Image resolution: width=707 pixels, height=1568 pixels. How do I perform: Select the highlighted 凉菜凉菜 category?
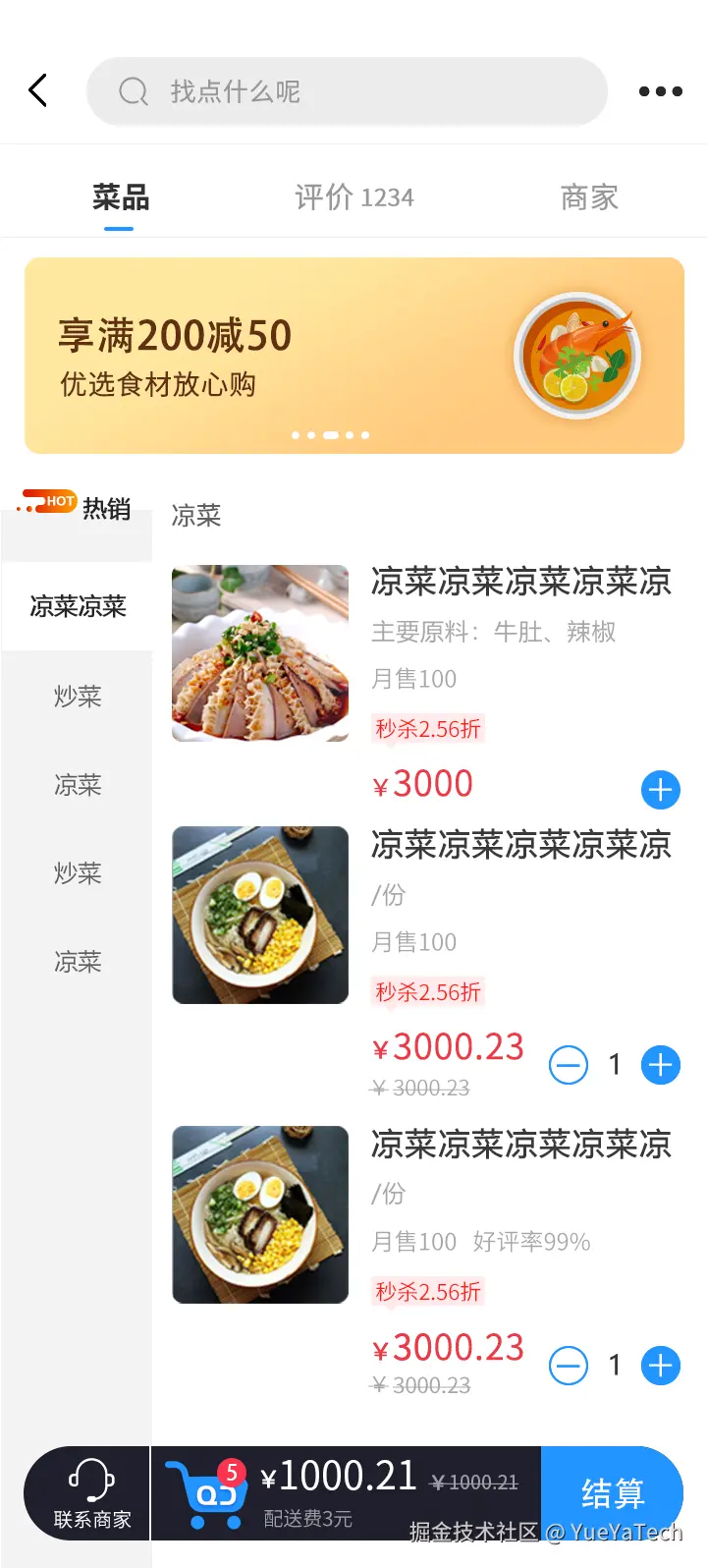pyautogui.click(x=77, y=606)
